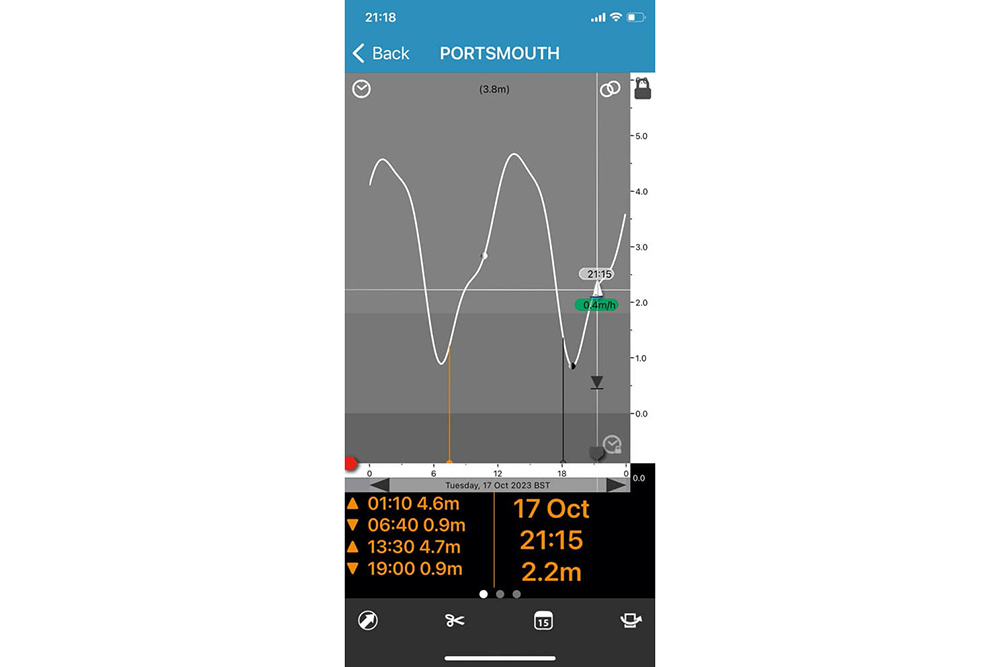Tap the round arrow icon in bottom toolbar

coord(367,620)
